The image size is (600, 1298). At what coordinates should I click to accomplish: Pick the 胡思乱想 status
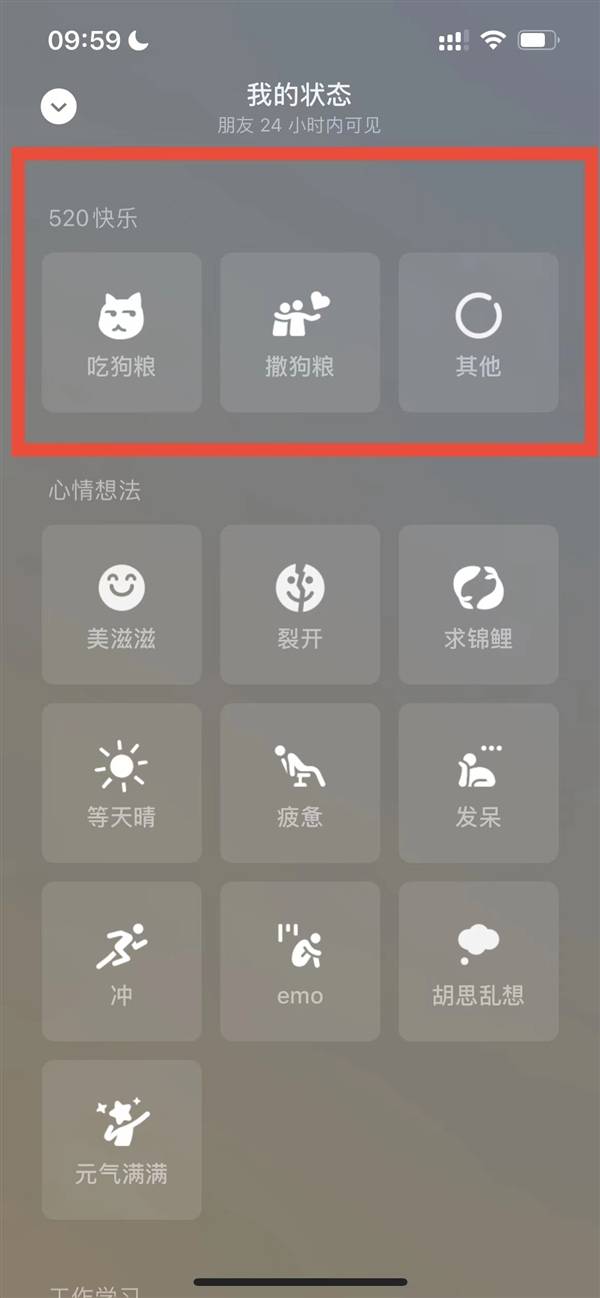pyautogui.click(x=478, y=961)
